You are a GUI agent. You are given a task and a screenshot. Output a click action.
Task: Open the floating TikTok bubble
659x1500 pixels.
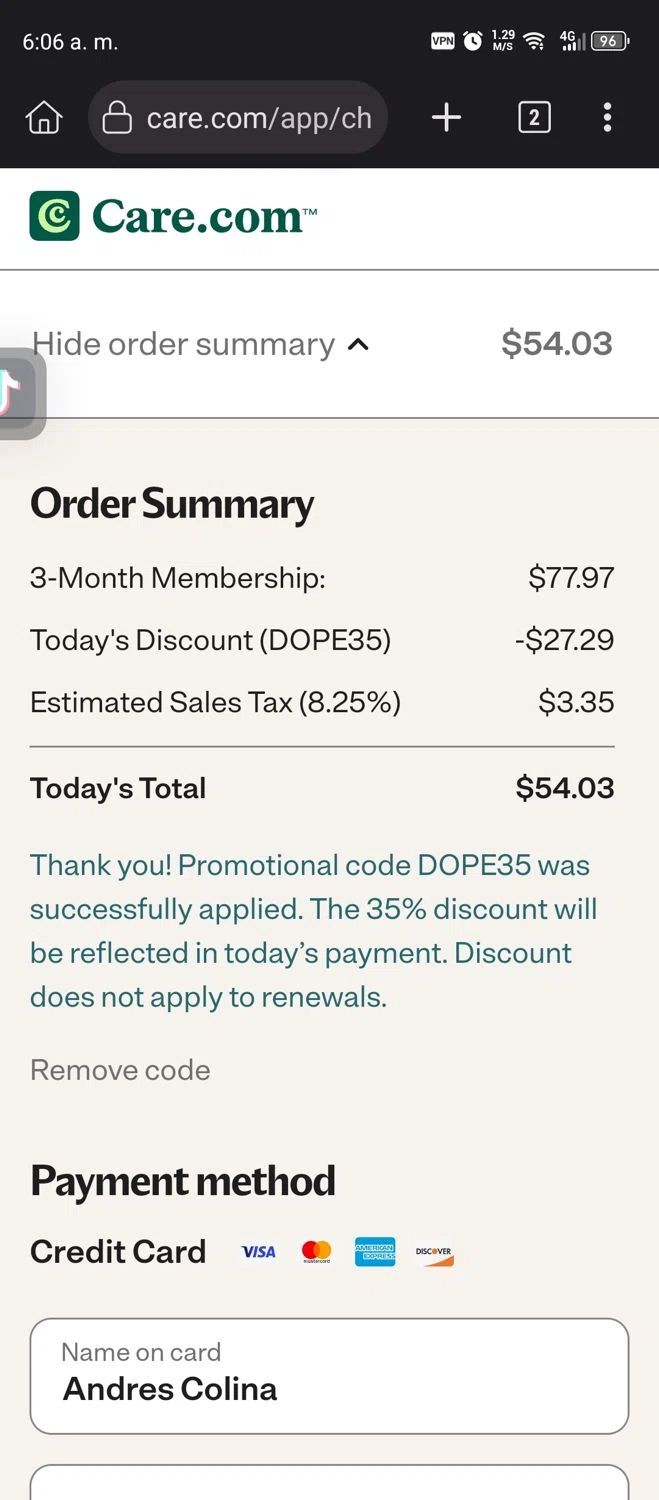point(16,393)
